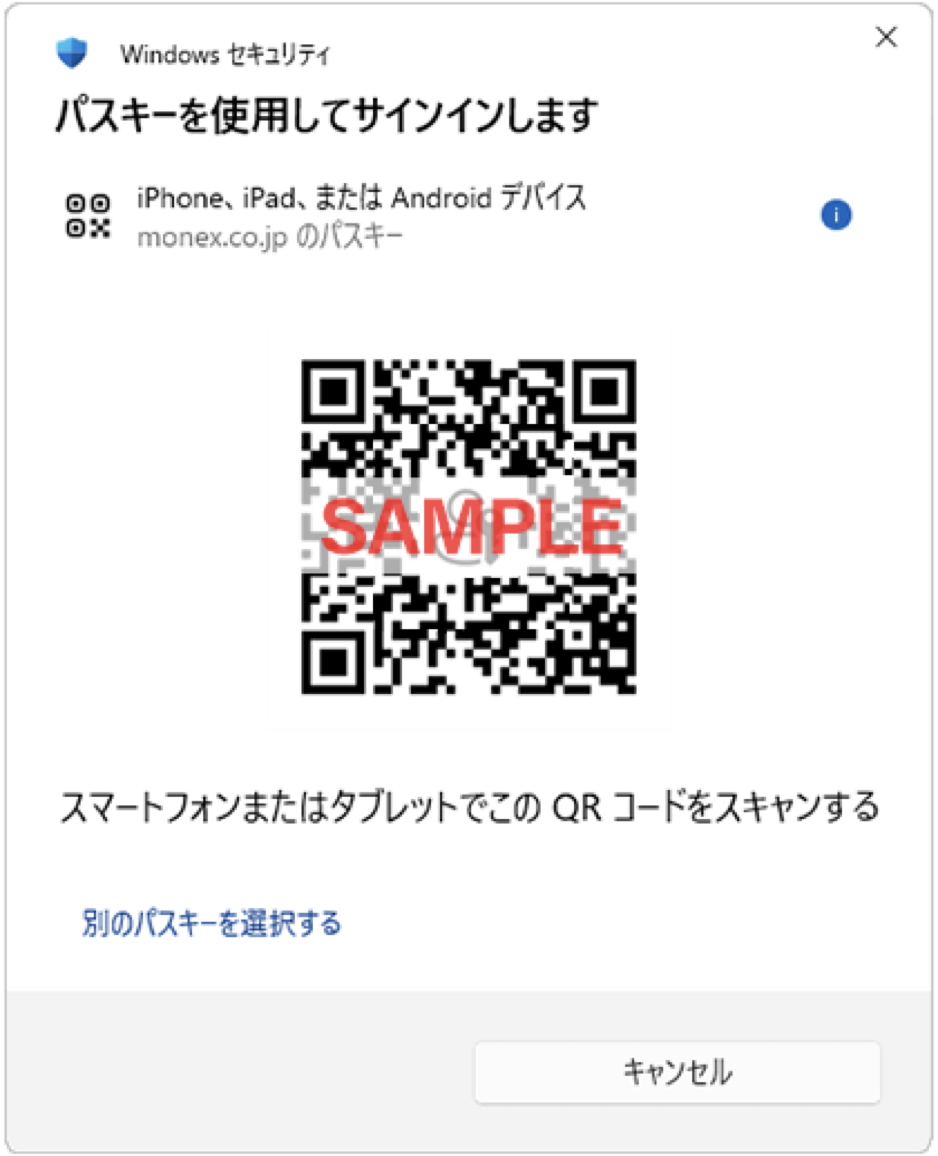Click the circular information badge on the right

click(836, 214)
